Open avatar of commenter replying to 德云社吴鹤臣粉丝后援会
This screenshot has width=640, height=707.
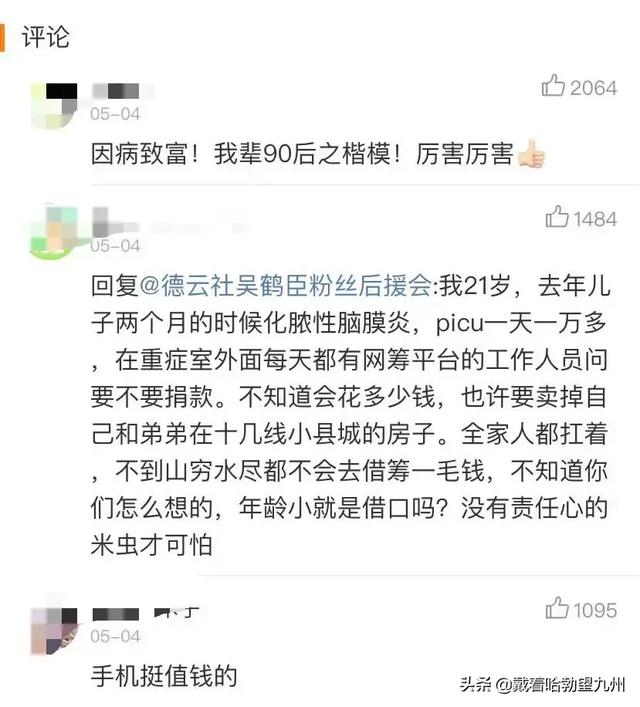54,232
